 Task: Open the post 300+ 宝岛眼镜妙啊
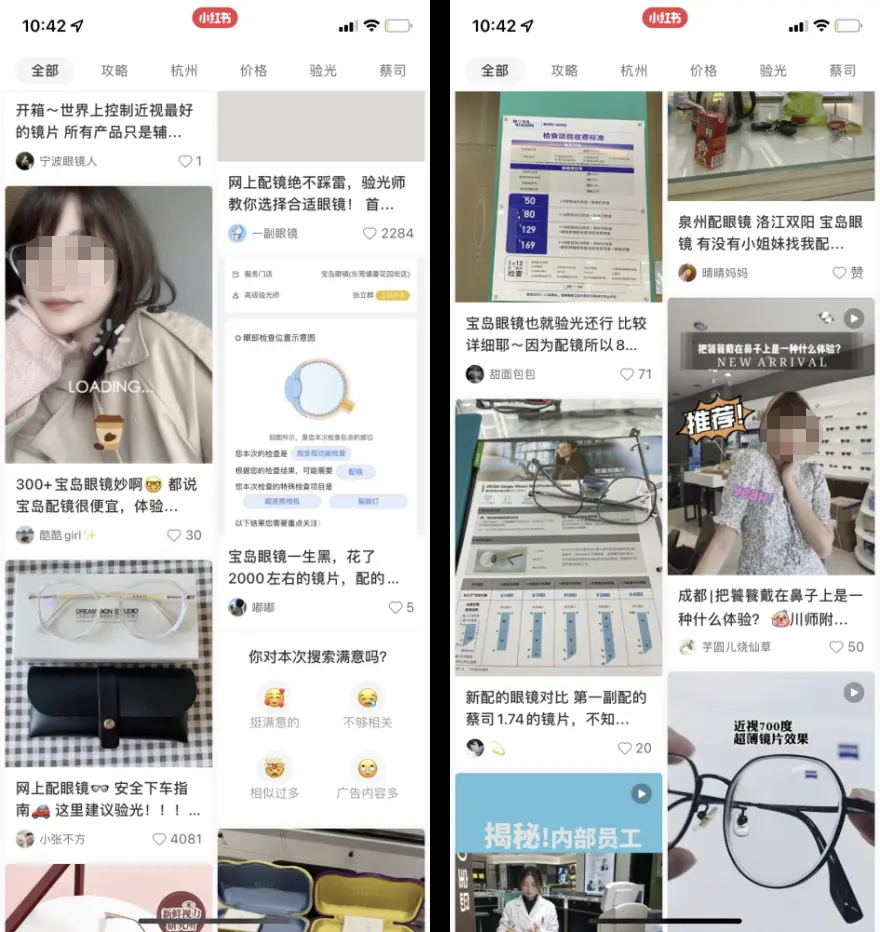click(108, 494)
